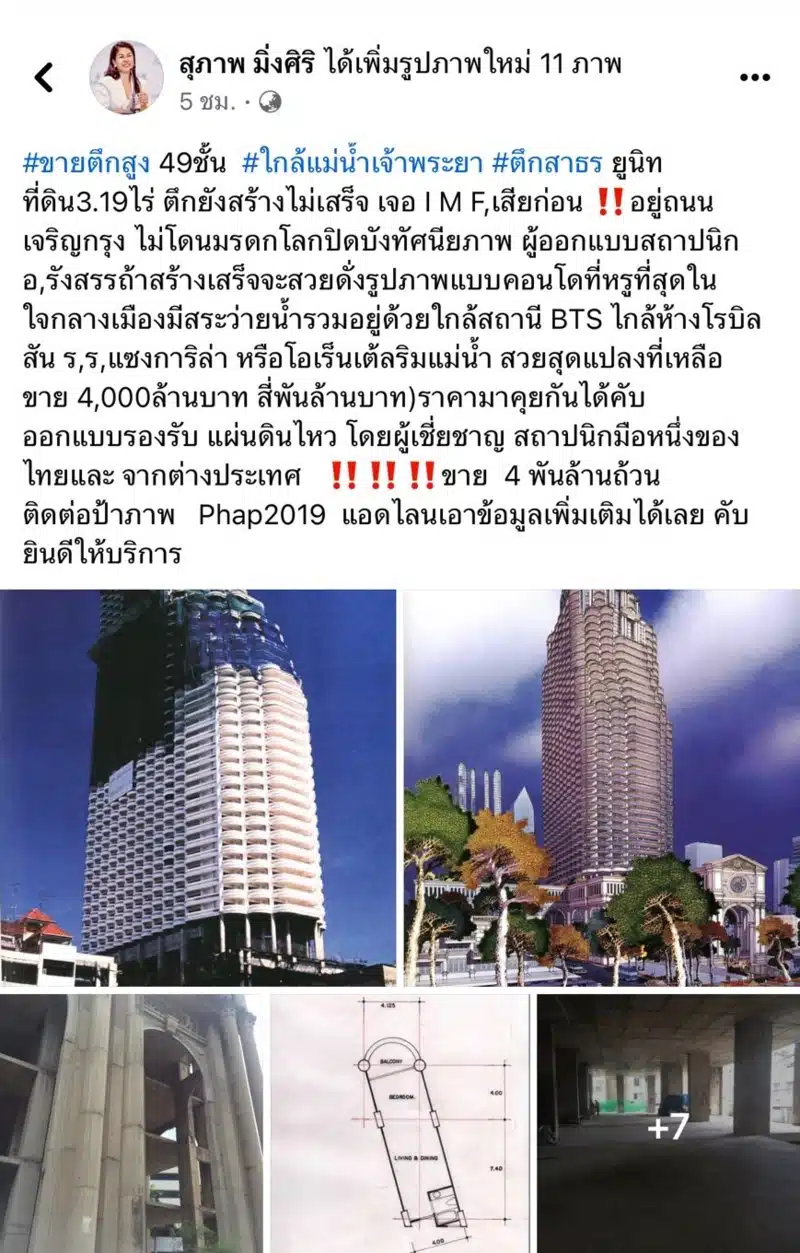
Task: Go back with the back arrow
Action: (x=44, y=77)
